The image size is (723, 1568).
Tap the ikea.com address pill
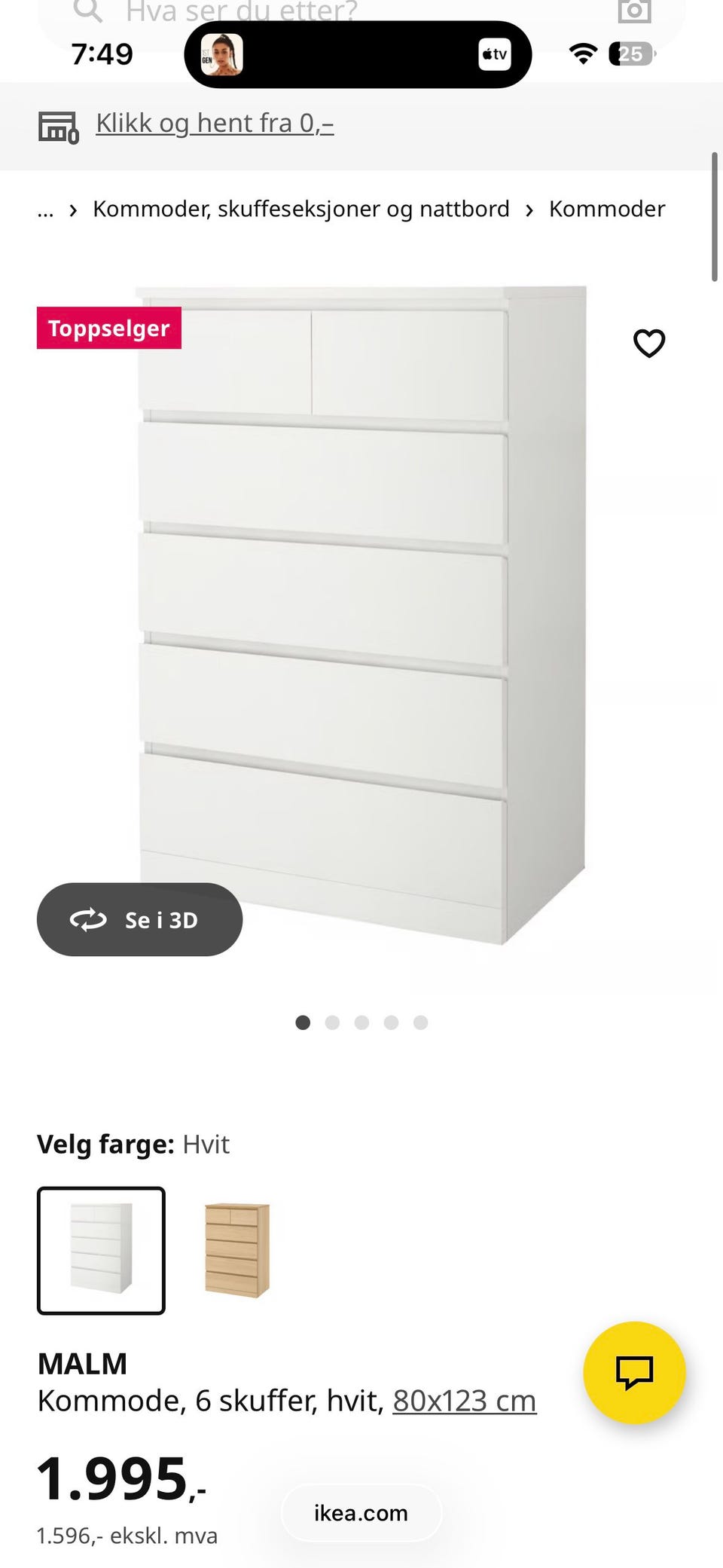click(361, 1512)
